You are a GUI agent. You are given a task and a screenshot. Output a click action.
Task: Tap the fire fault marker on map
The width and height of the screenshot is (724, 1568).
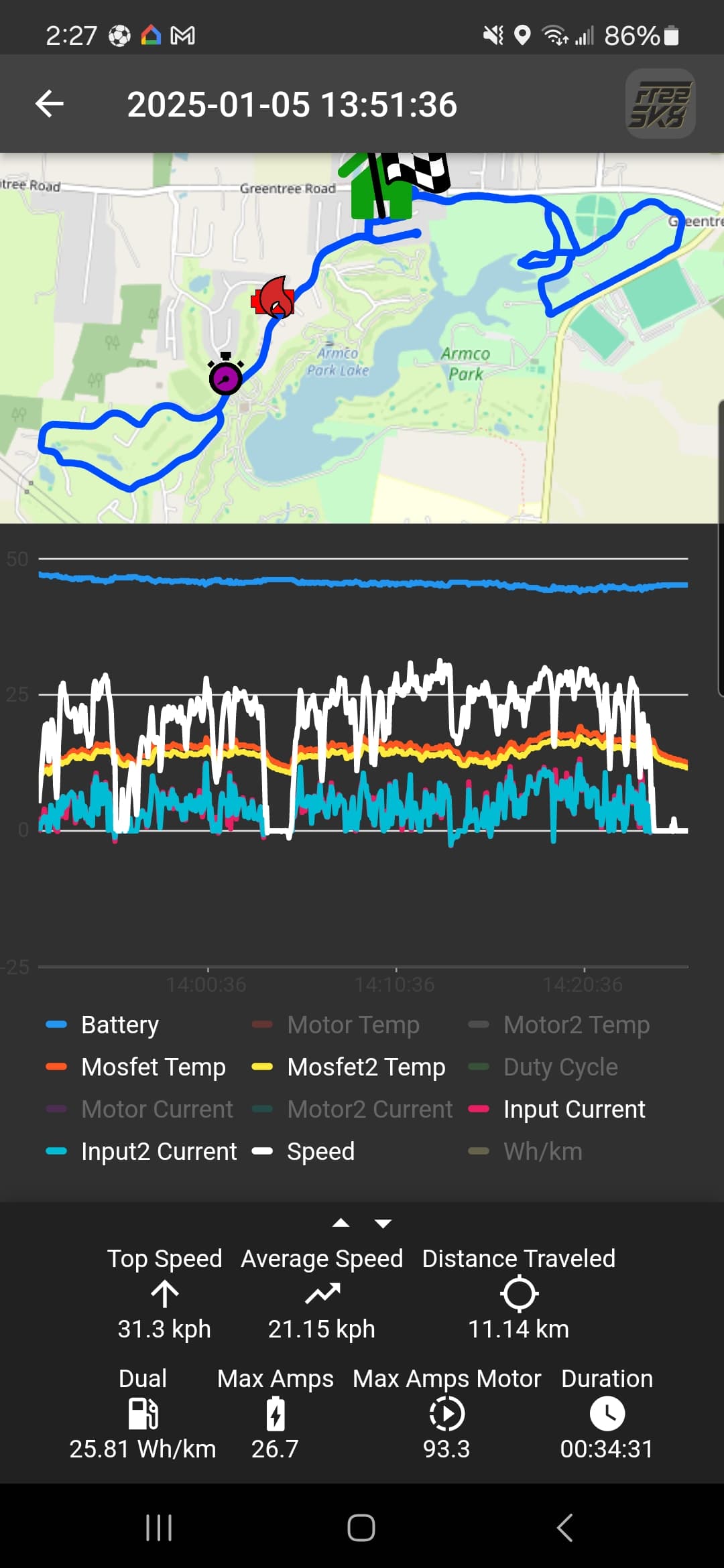coord(274,298)
